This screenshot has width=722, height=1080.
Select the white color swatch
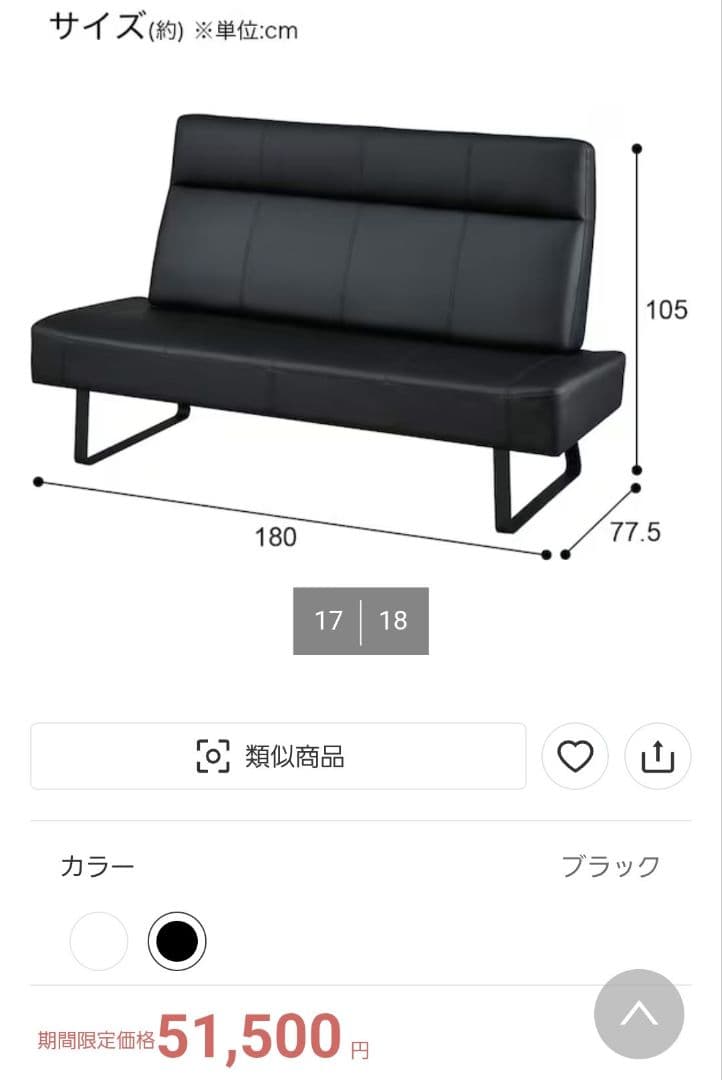[x=99, y=941]
